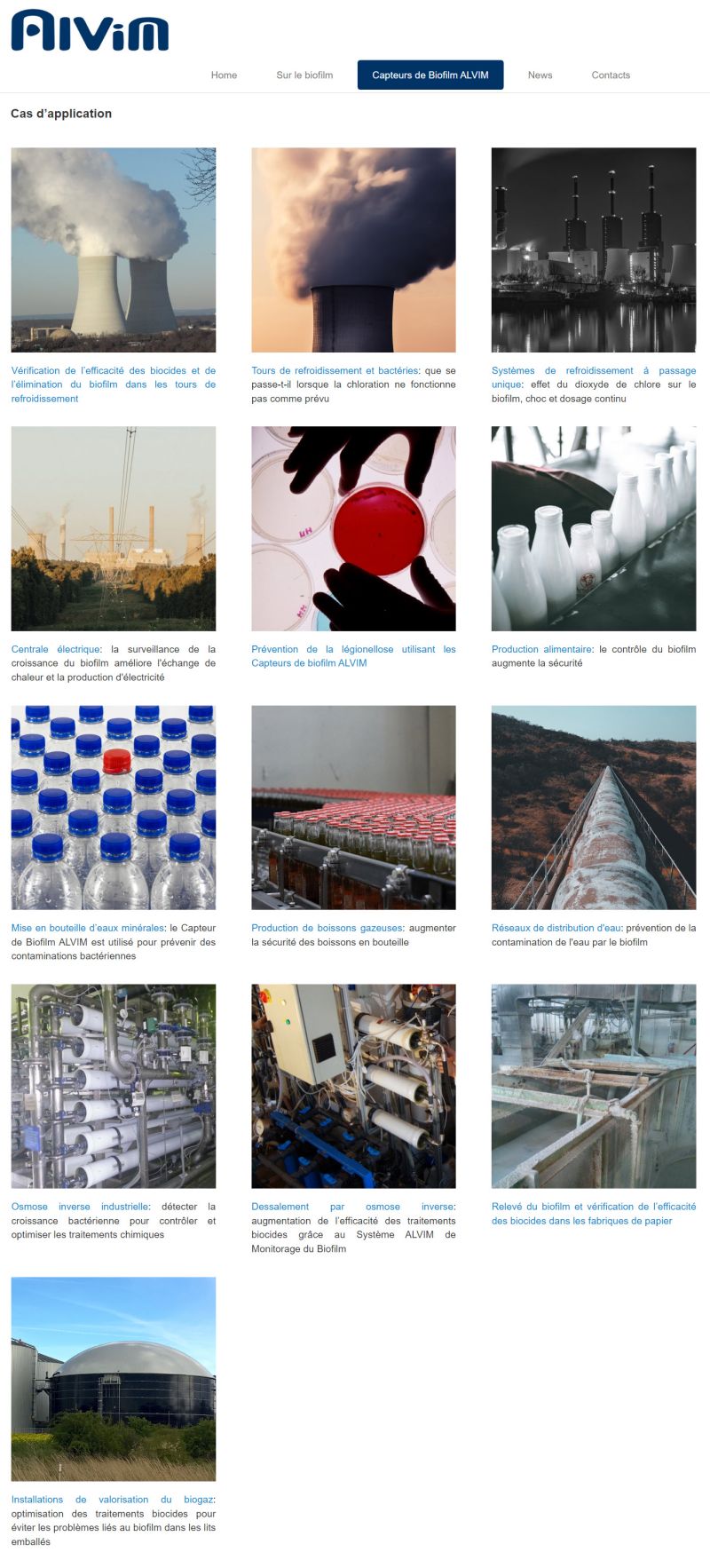Go to the Home page
Screen dimensions: 710x1568
tap(224, 75)
